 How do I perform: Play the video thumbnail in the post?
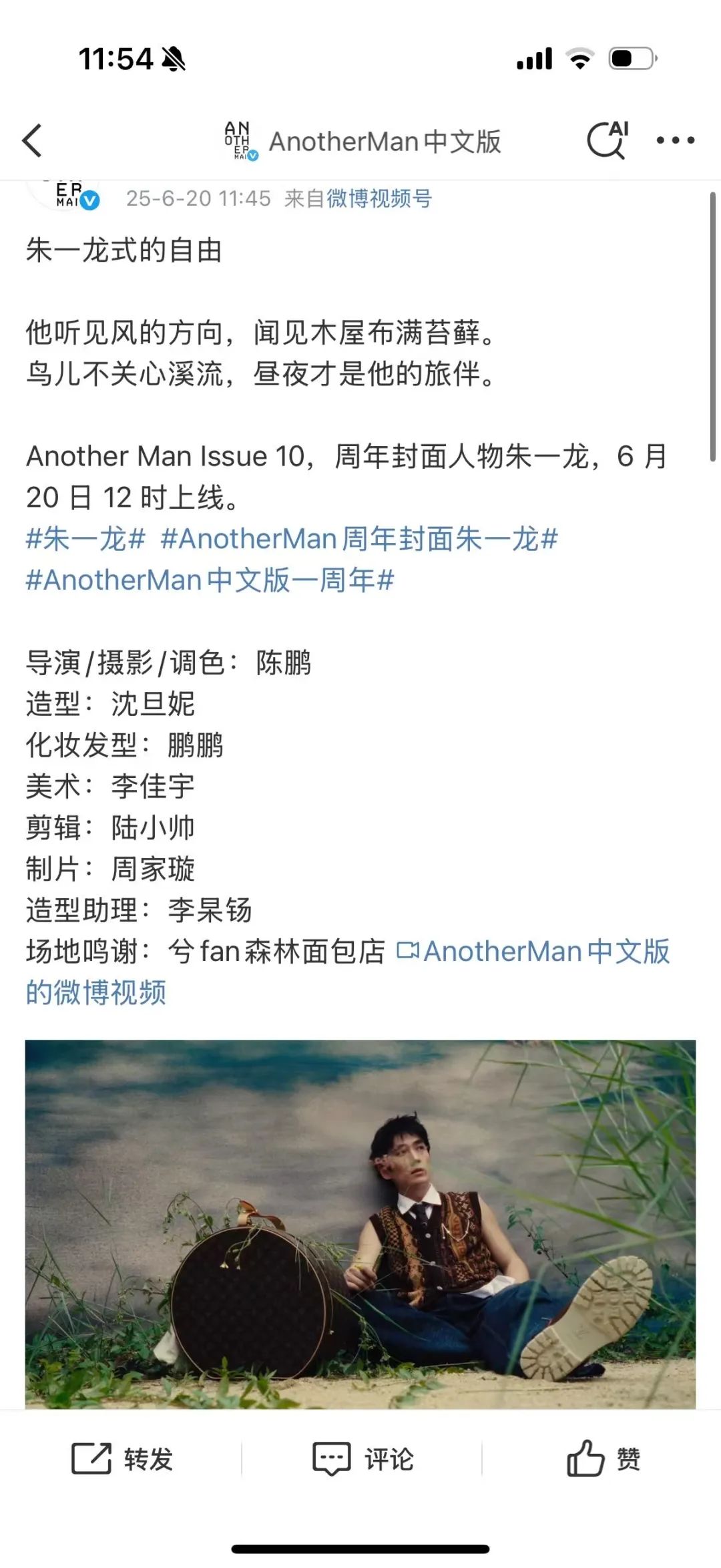pos(360,1223)
